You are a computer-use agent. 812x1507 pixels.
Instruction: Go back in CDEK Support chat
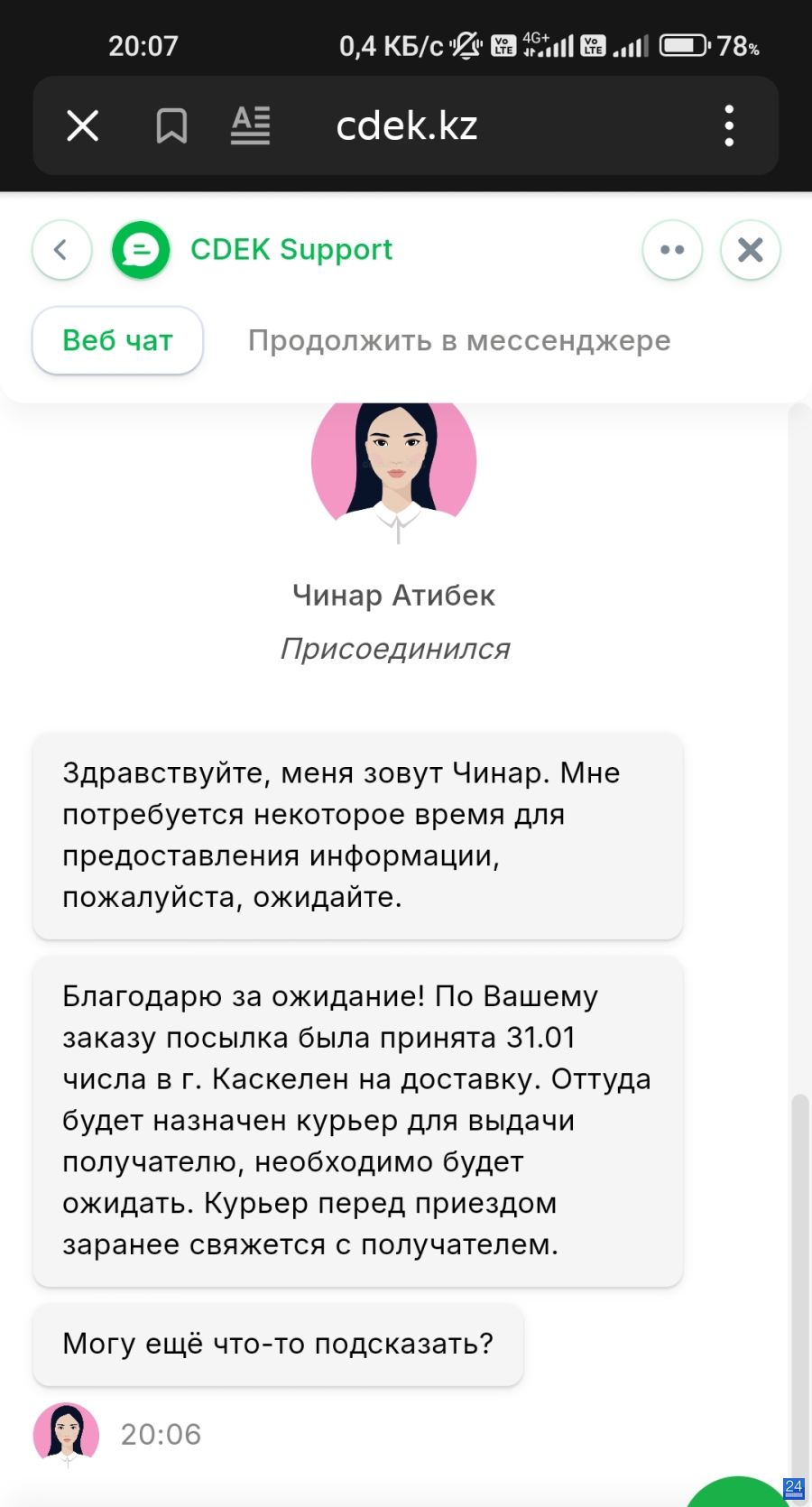61,250
